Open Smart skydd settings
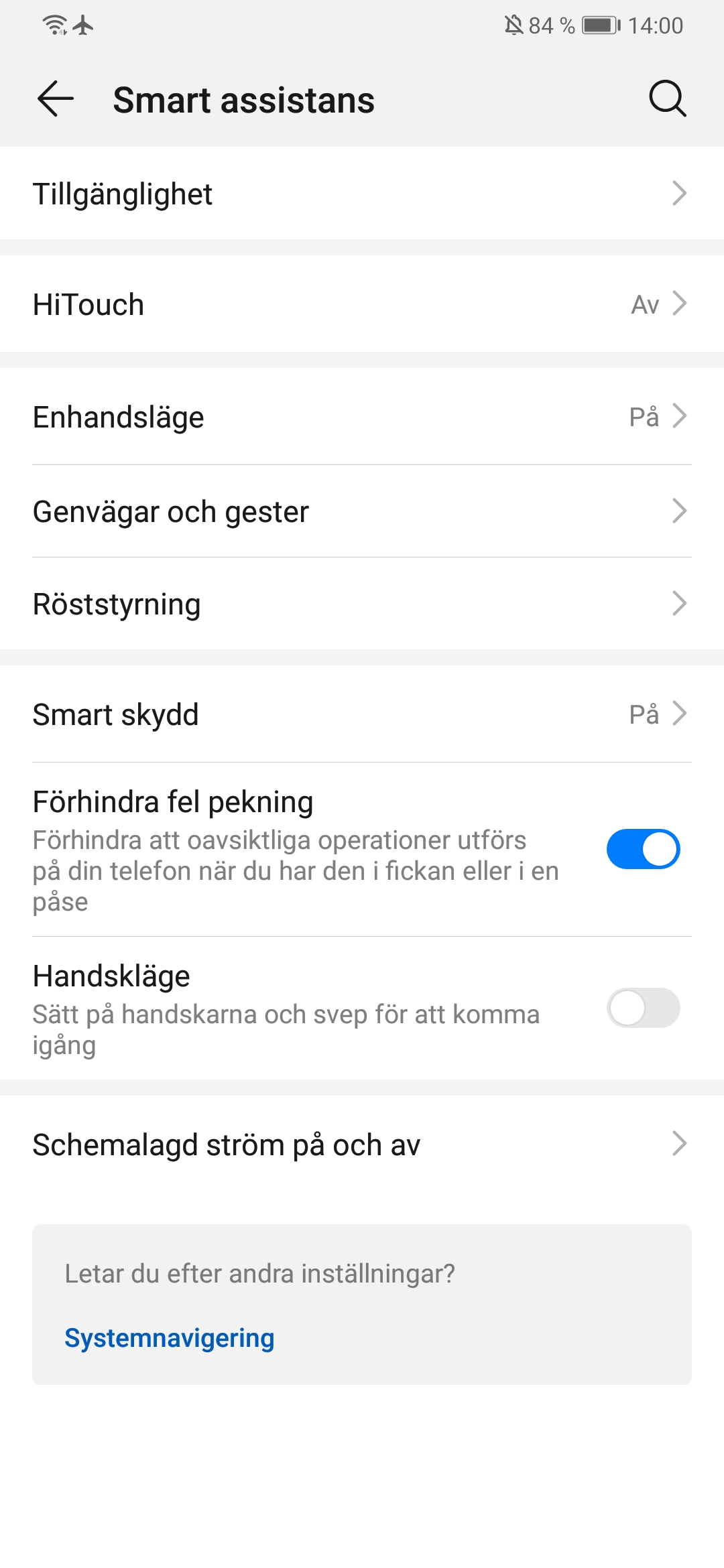The height and width of the screenshot is (1568, 724). (x=362, y=714)
